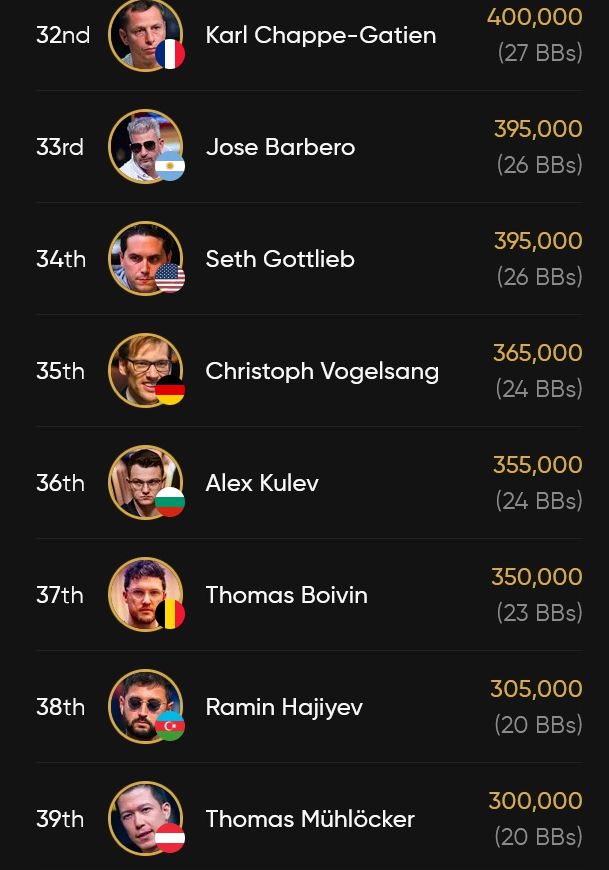This screenshot has width=609, height=870.
Task: Open Ramin Hajiyev's player row
Action: (284, 707)
